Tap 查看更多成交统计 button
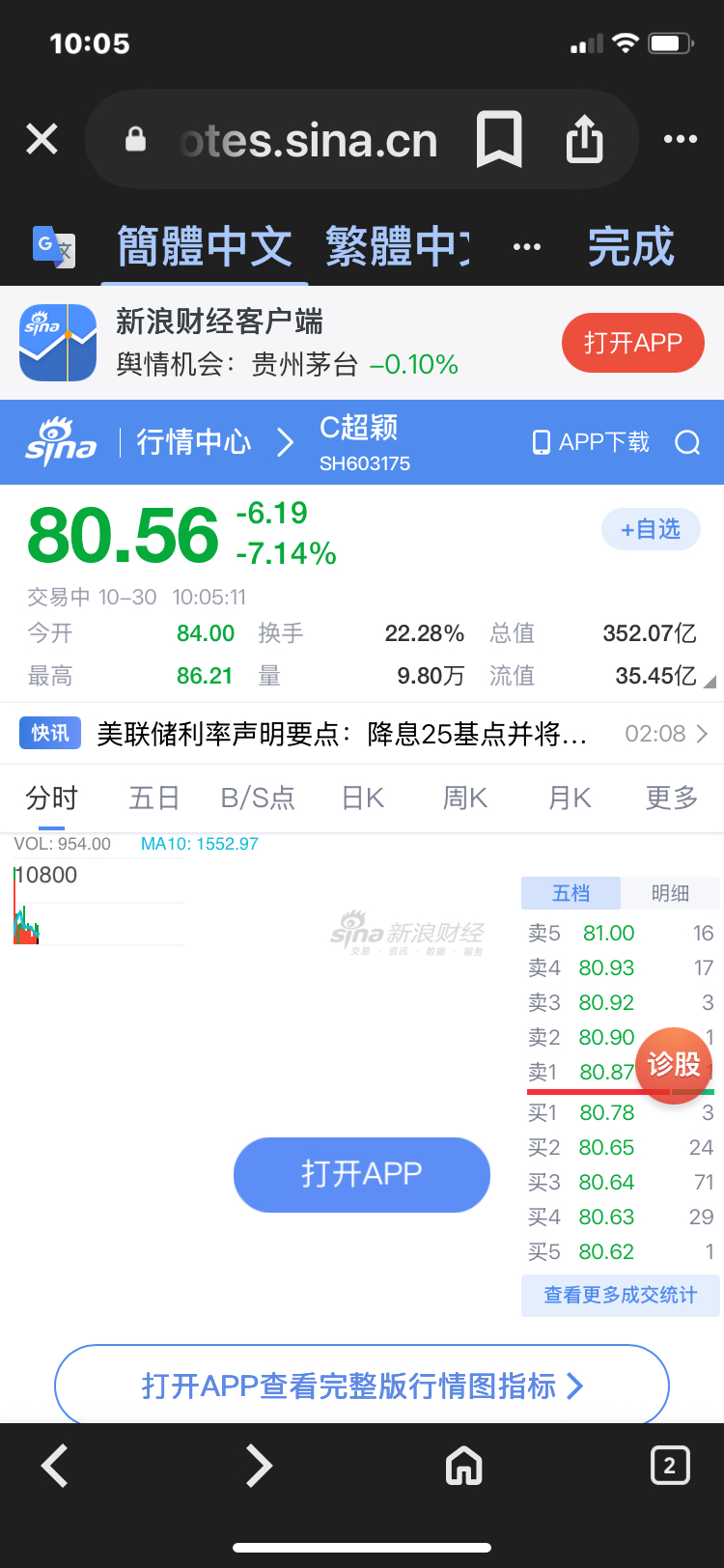This screenshot has height=1568, width=724. [x=621, y=1295]
